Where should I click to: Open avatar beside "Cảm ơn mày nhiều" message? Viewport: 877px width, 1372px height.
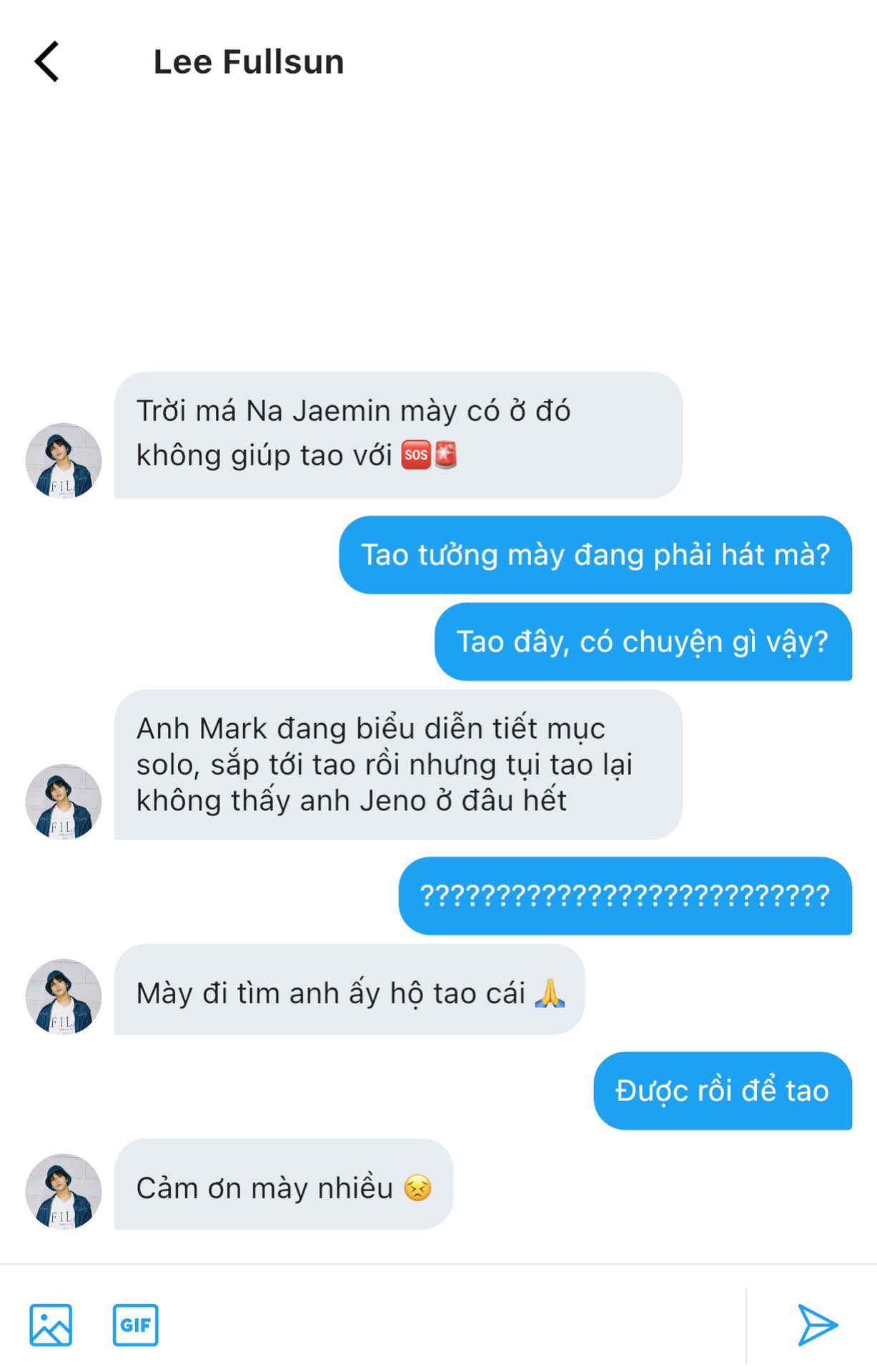pos(64,1190)
